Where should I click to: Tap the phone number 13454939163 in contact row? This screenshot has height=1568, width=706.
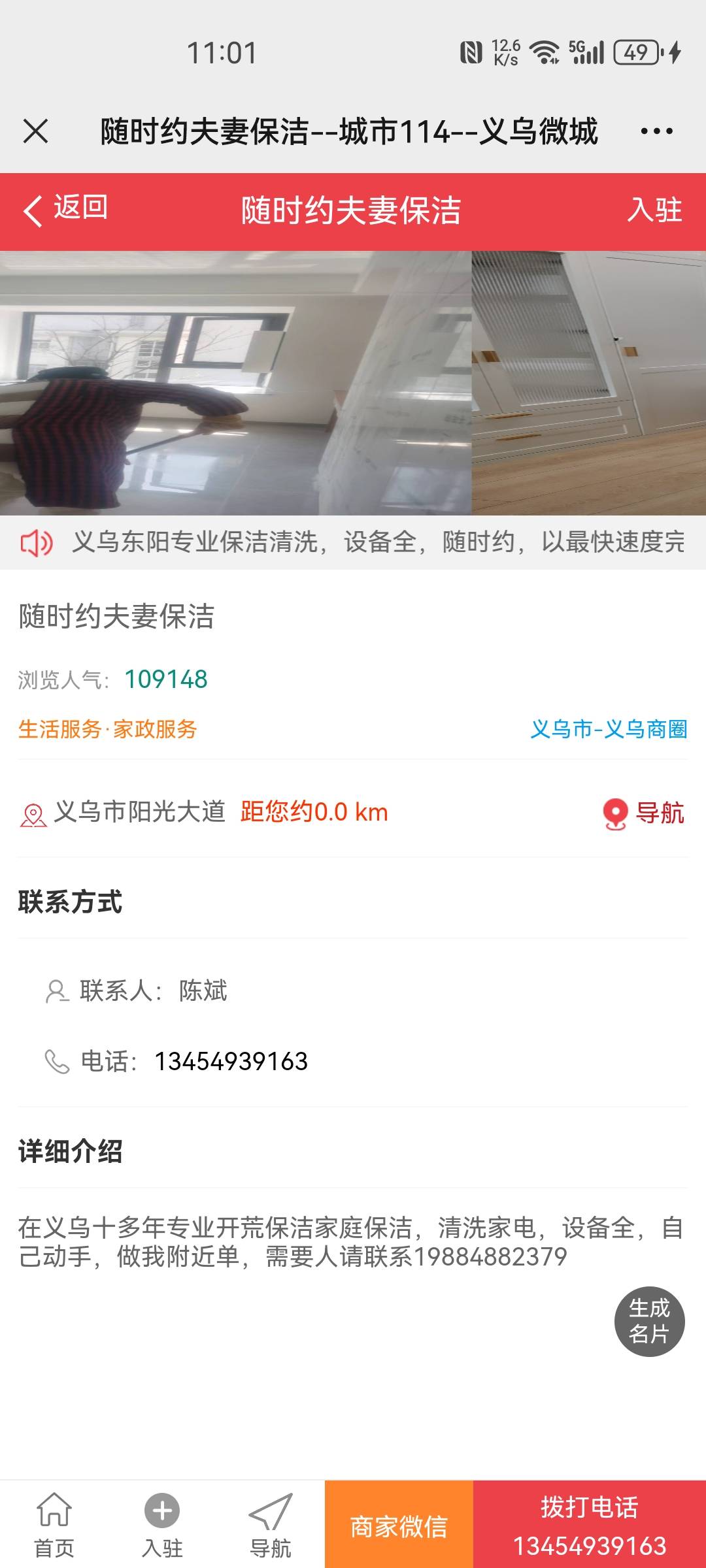231,1062
